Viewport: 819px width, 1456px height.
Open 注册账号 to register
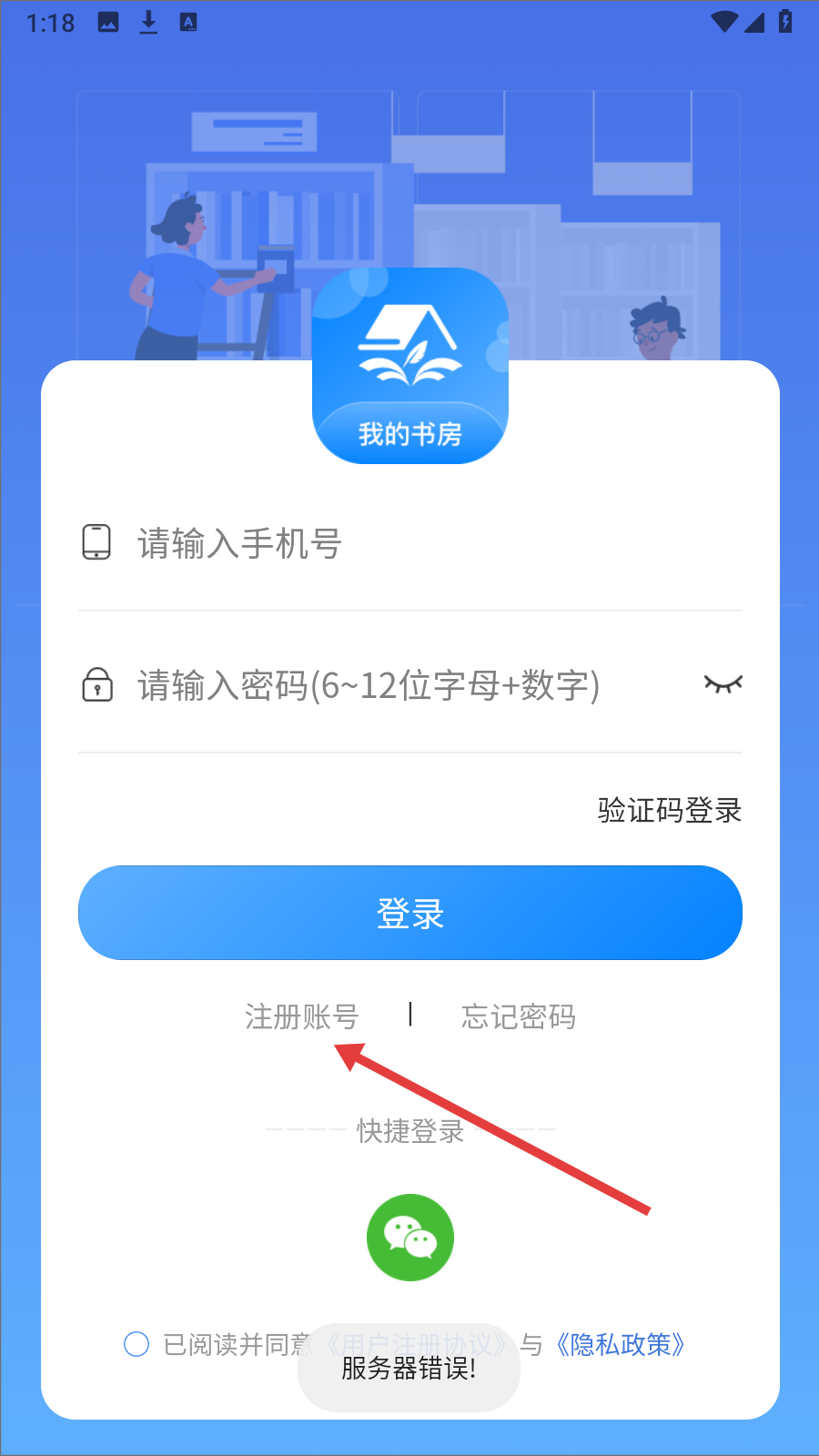[x=301, y=1016]
